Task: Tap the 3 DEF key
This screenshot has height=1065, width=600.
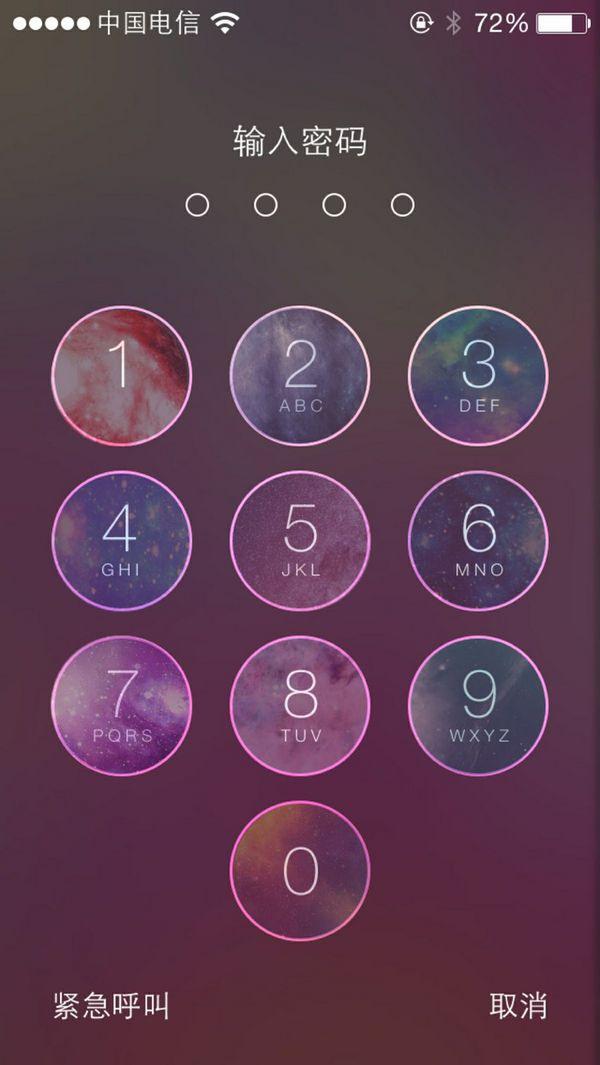Action: point(478,376)
